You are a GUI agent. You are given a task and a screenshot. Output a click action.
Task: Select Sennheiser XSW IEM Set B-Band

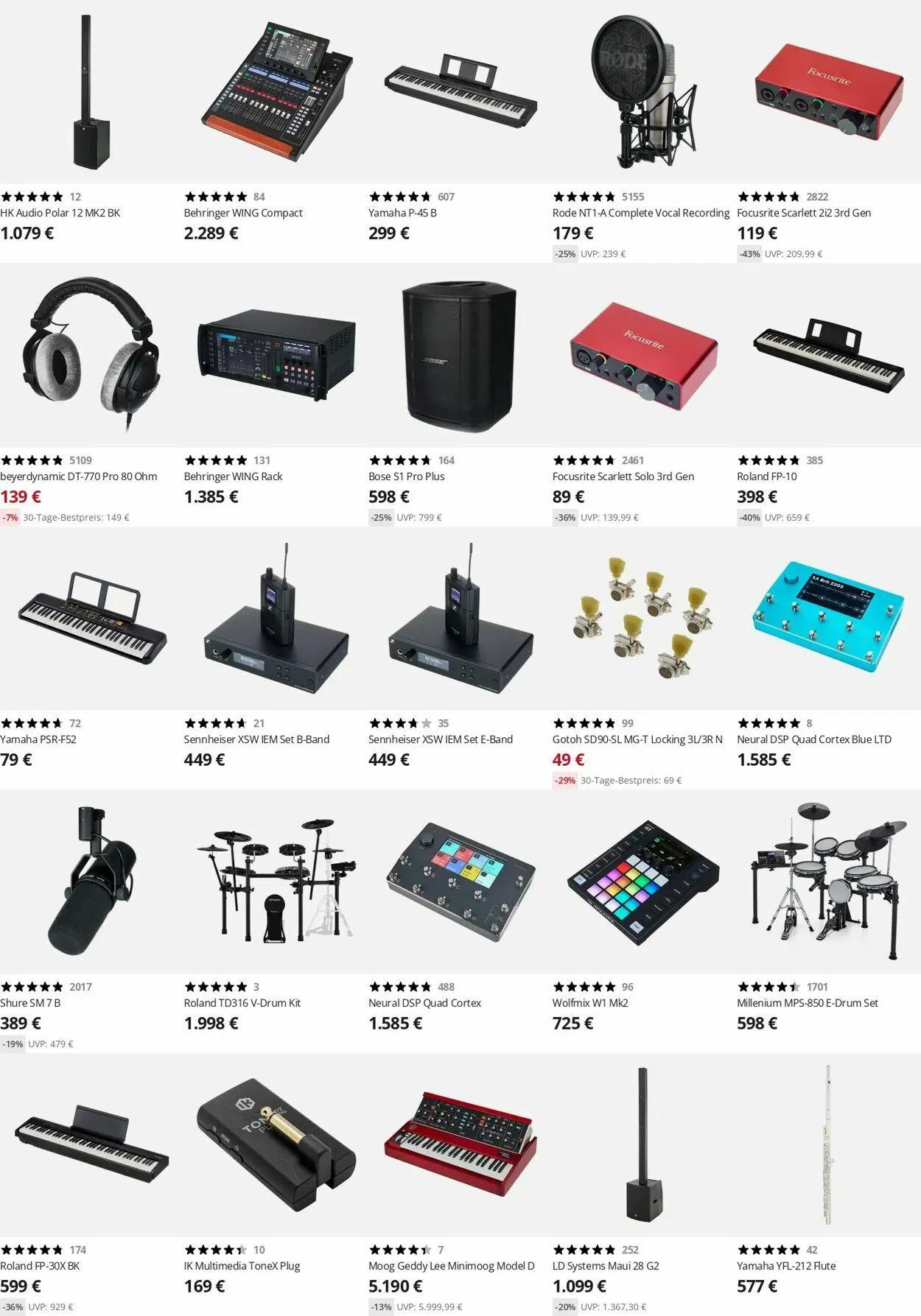point(256,739)
